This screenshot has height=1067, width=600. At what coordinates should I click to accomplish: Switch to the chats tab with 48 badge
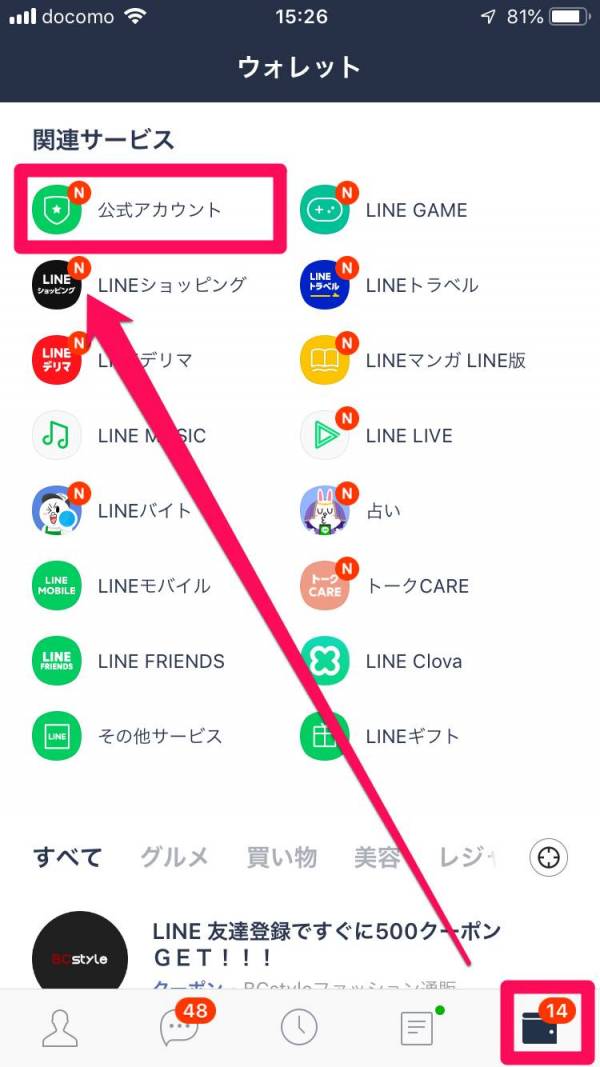[180, 1027]
